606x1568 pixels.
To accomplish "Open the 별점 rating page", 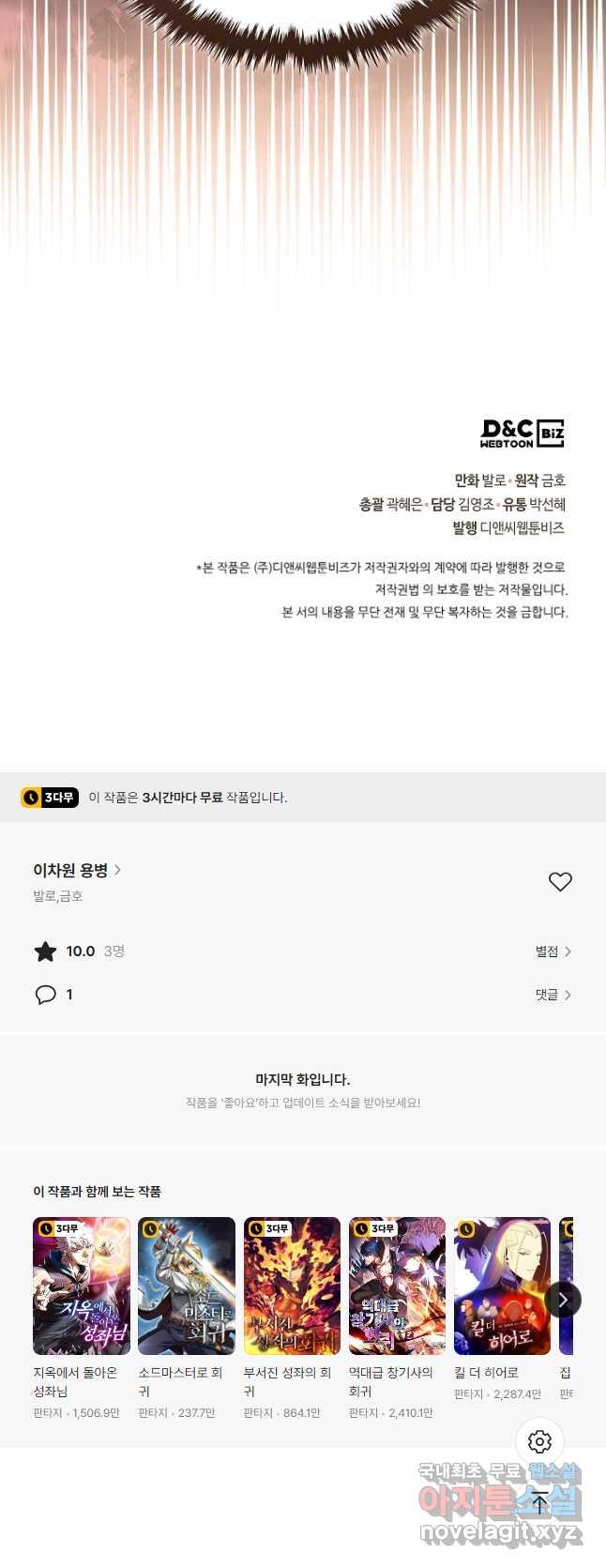I will tap(553, 951).
